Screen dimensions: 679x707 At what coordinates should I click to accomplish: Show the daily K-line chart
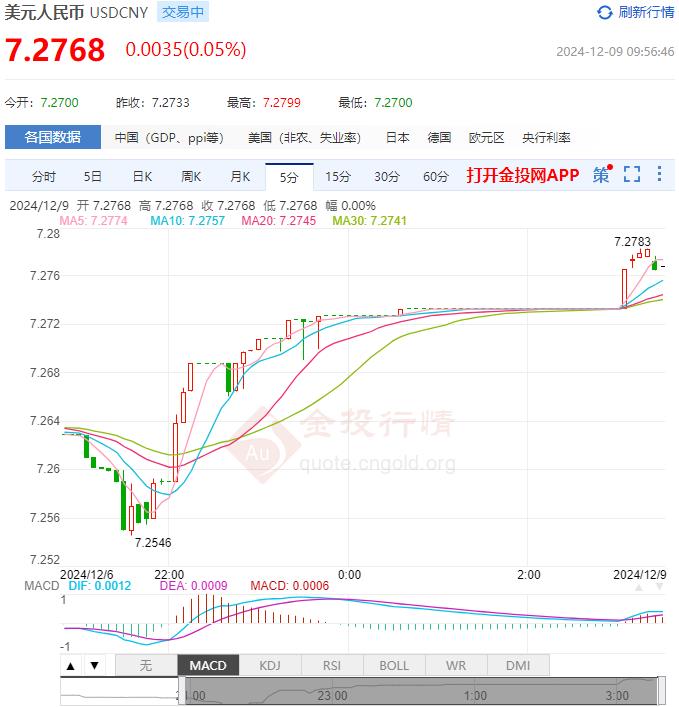click(x=142, y=176)
